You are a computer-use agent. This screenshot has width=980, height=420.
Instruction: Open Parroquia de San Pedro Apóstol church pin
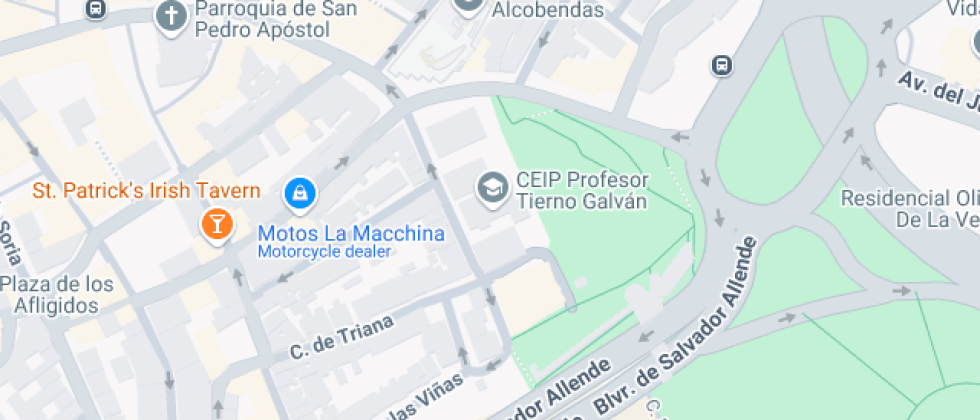pyautogui.click(x=172, y=17)
